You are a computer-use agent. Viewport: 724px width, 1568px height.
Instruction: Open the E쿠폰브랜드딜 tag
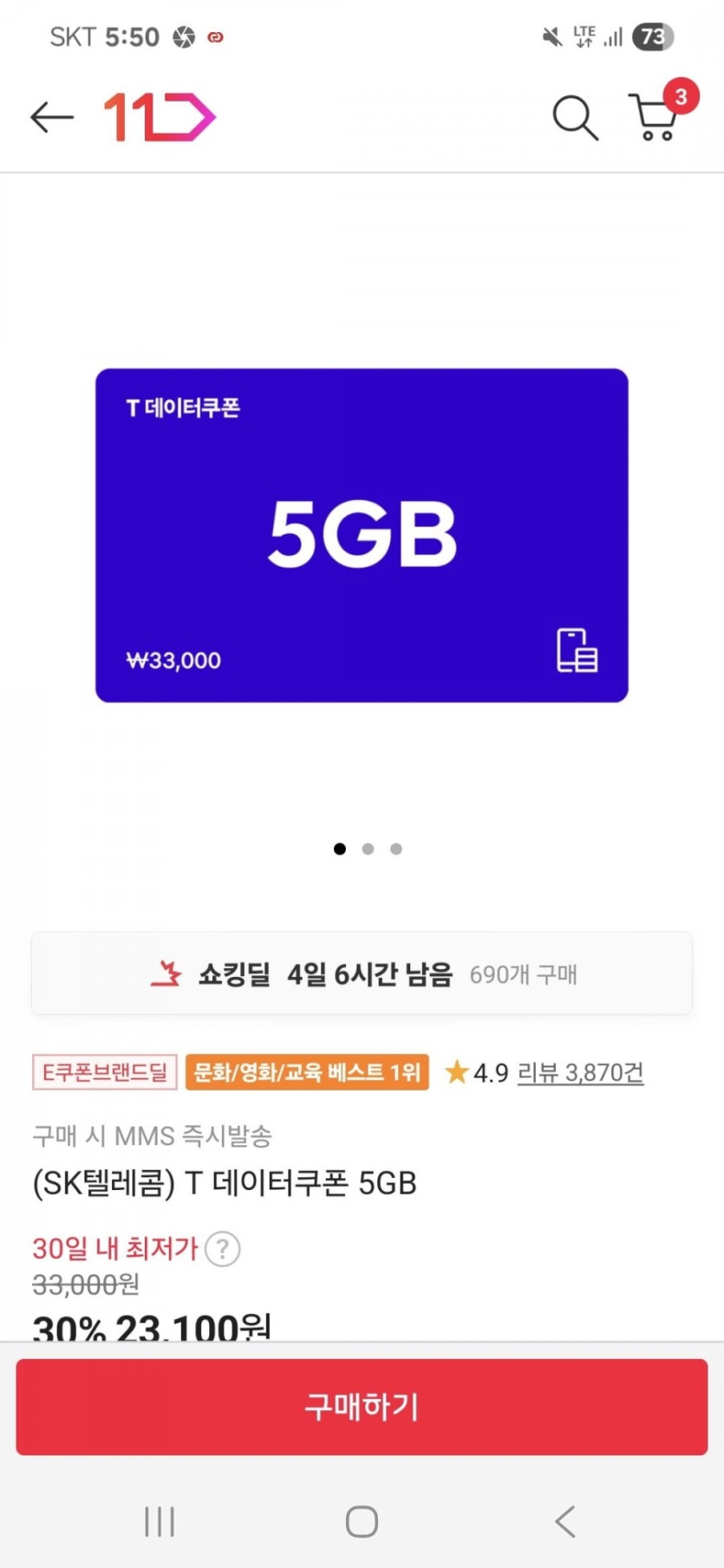pos(105,1072)
